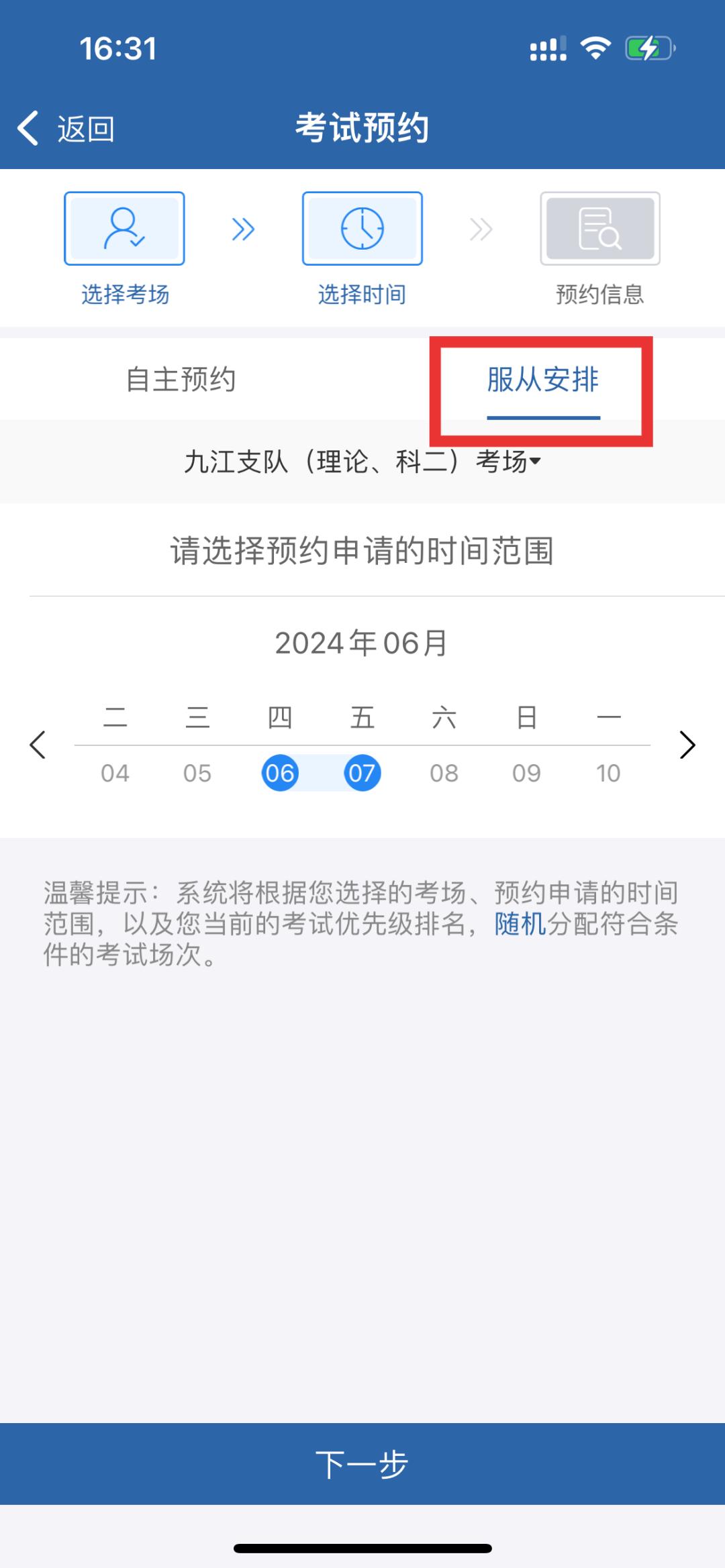Select the 服从安排 tab
This screenshot has width=725, height=1568.
[x=542, y=380]
